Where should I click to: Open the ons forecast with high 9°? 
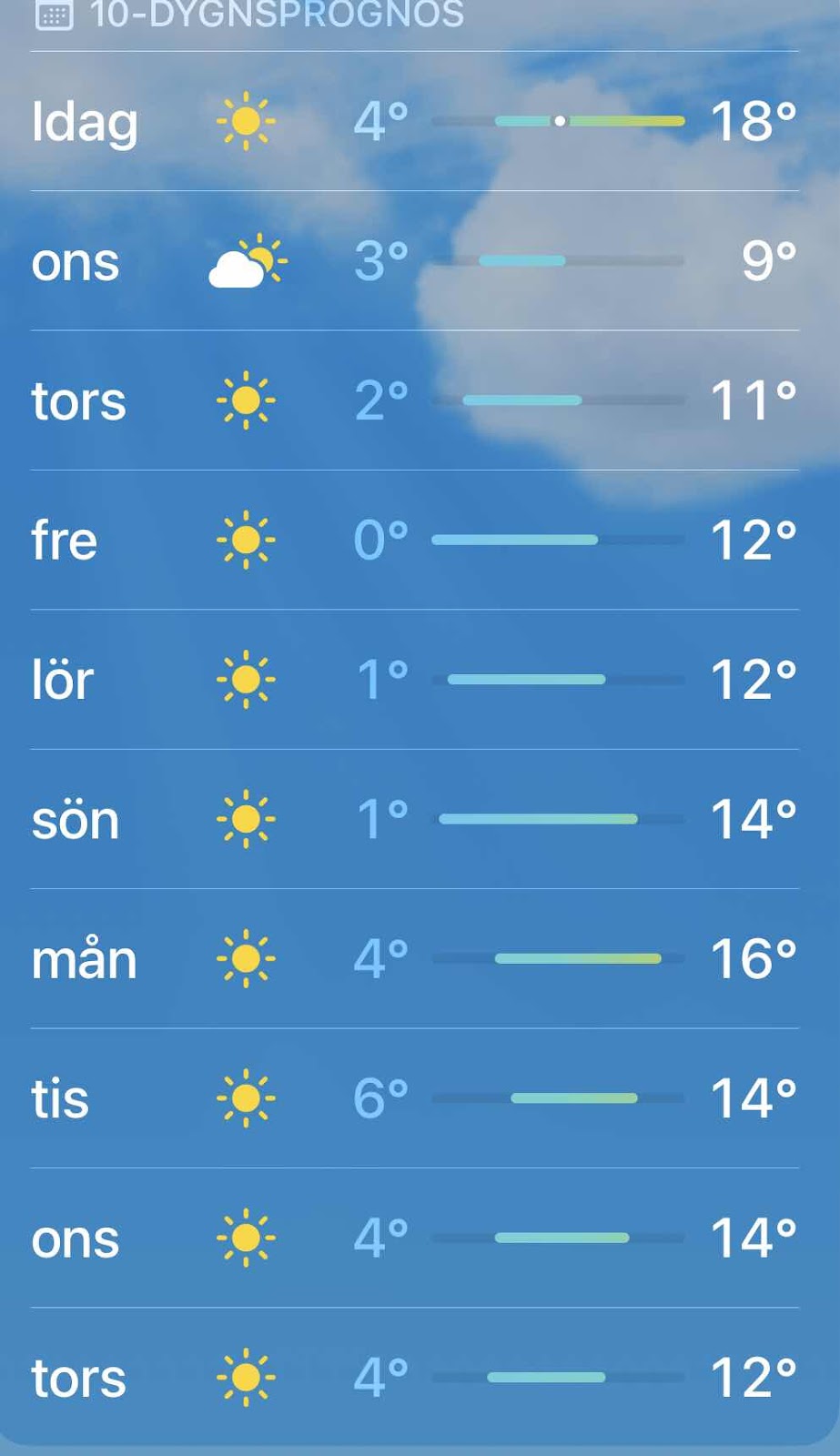(414, 261)
